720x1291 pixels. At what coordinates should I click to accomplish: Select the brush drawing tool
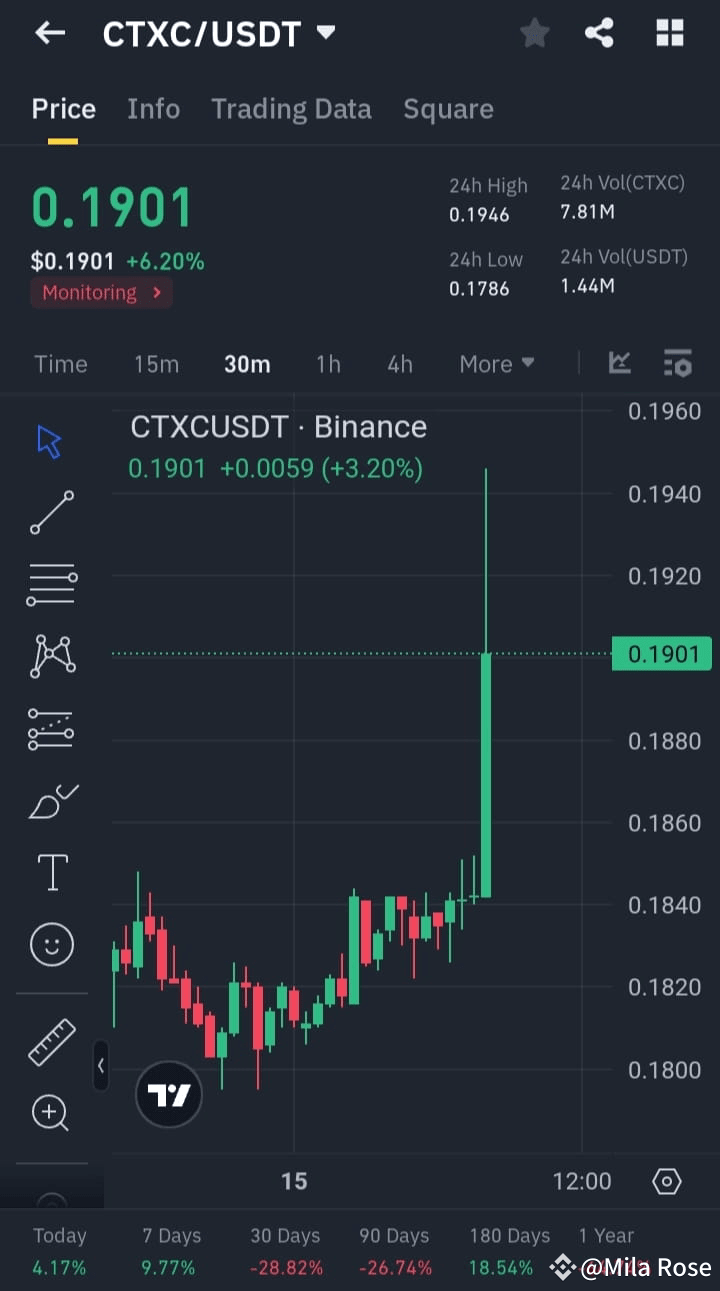coord(50,800)
